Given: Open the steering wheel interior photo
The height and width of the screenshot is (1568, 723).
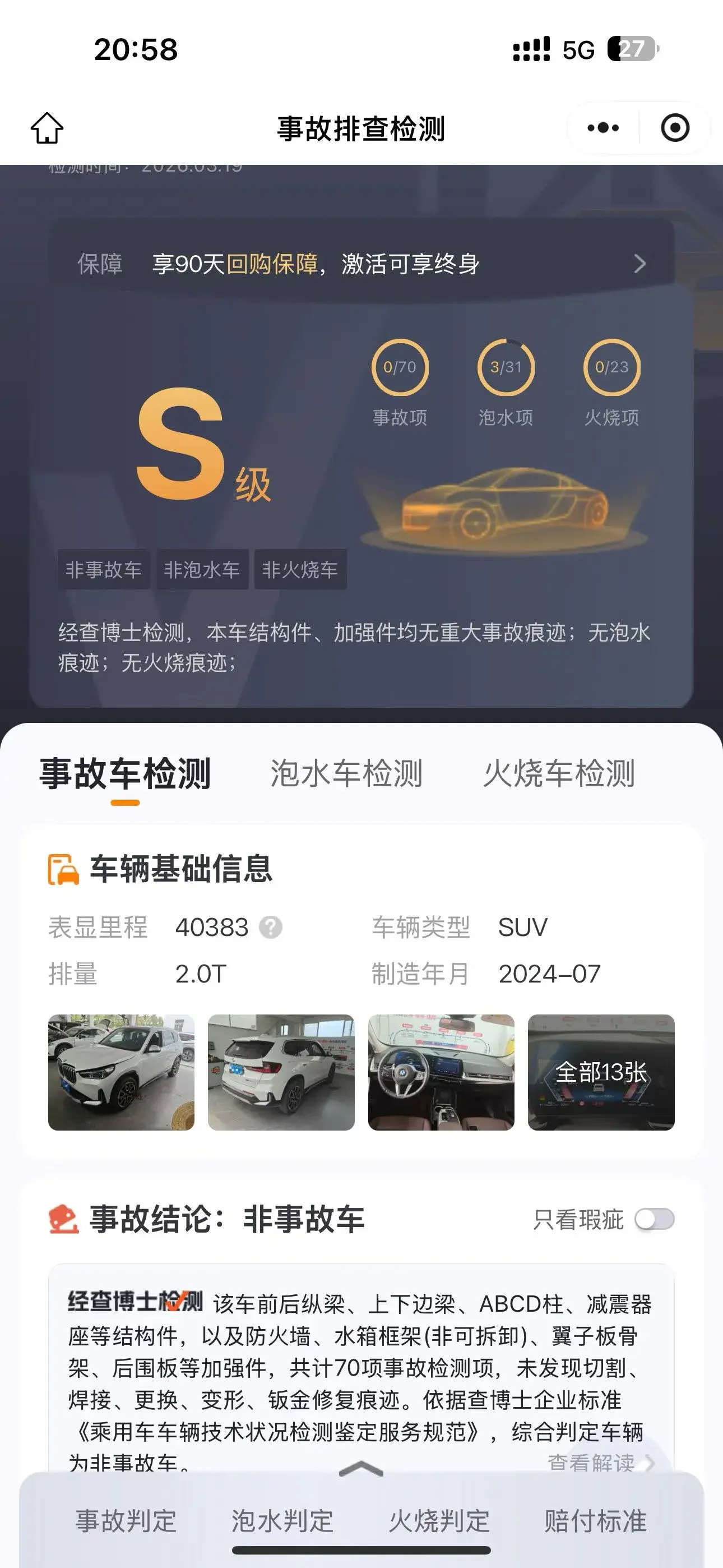Looking at the screenshot, I should click(441, 1072).
